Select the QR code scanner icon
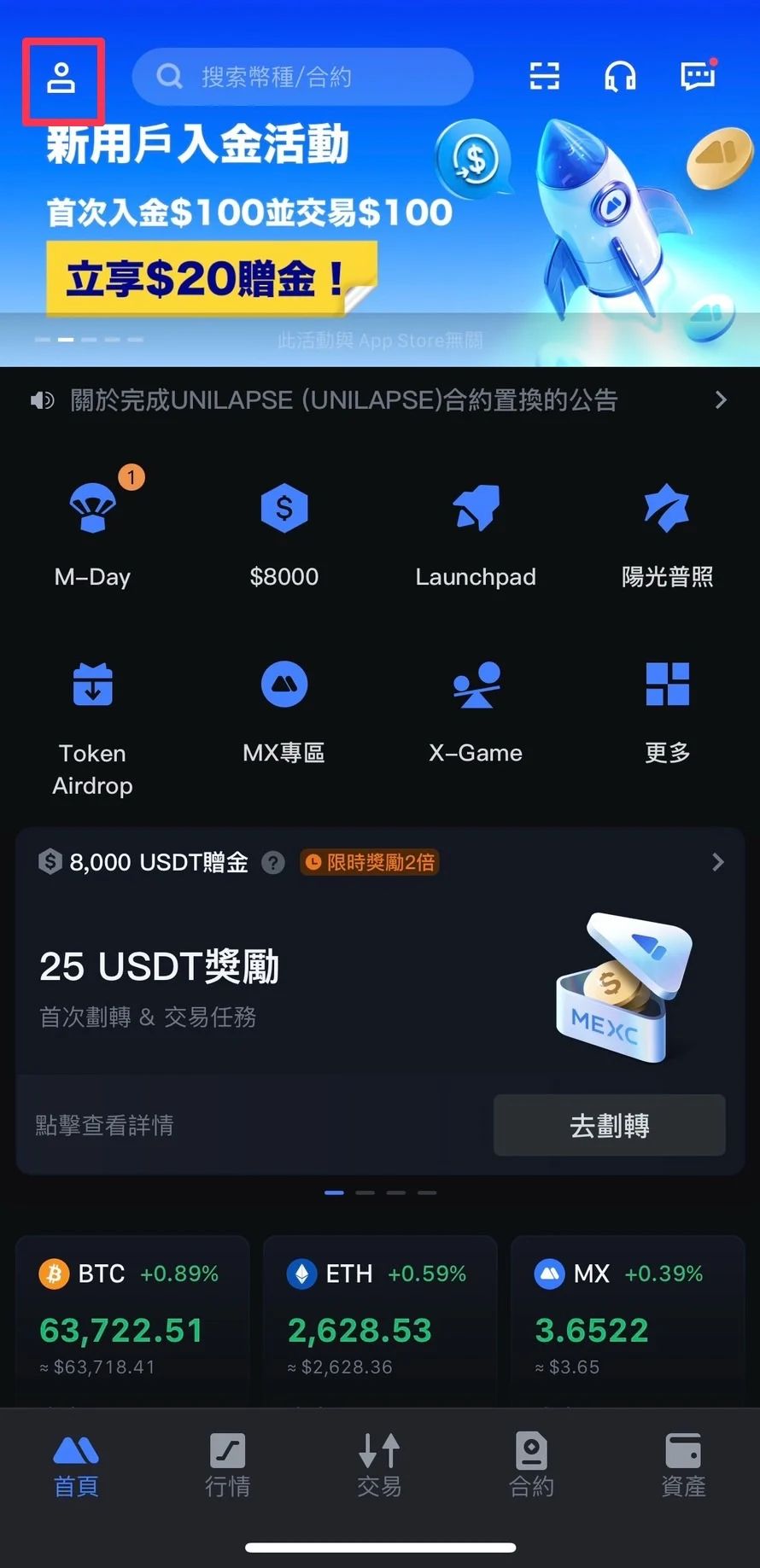This screenshot has height=1568, width=760. [x=544, y=76]
